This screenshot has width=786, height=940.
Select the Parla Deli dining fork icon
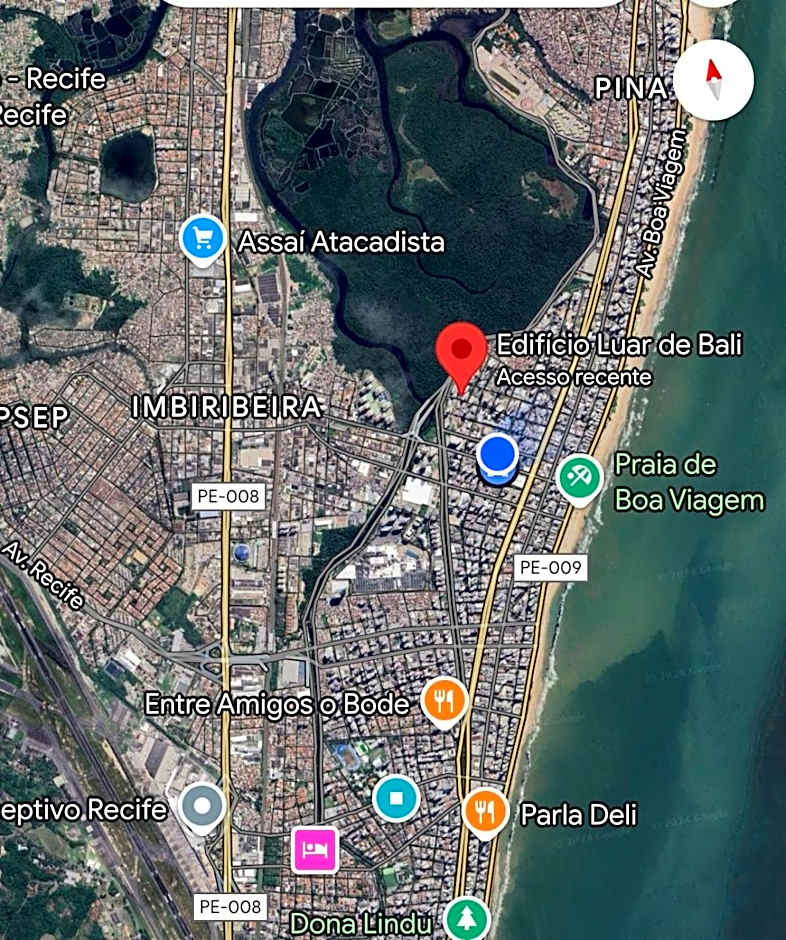pos(485,812)
